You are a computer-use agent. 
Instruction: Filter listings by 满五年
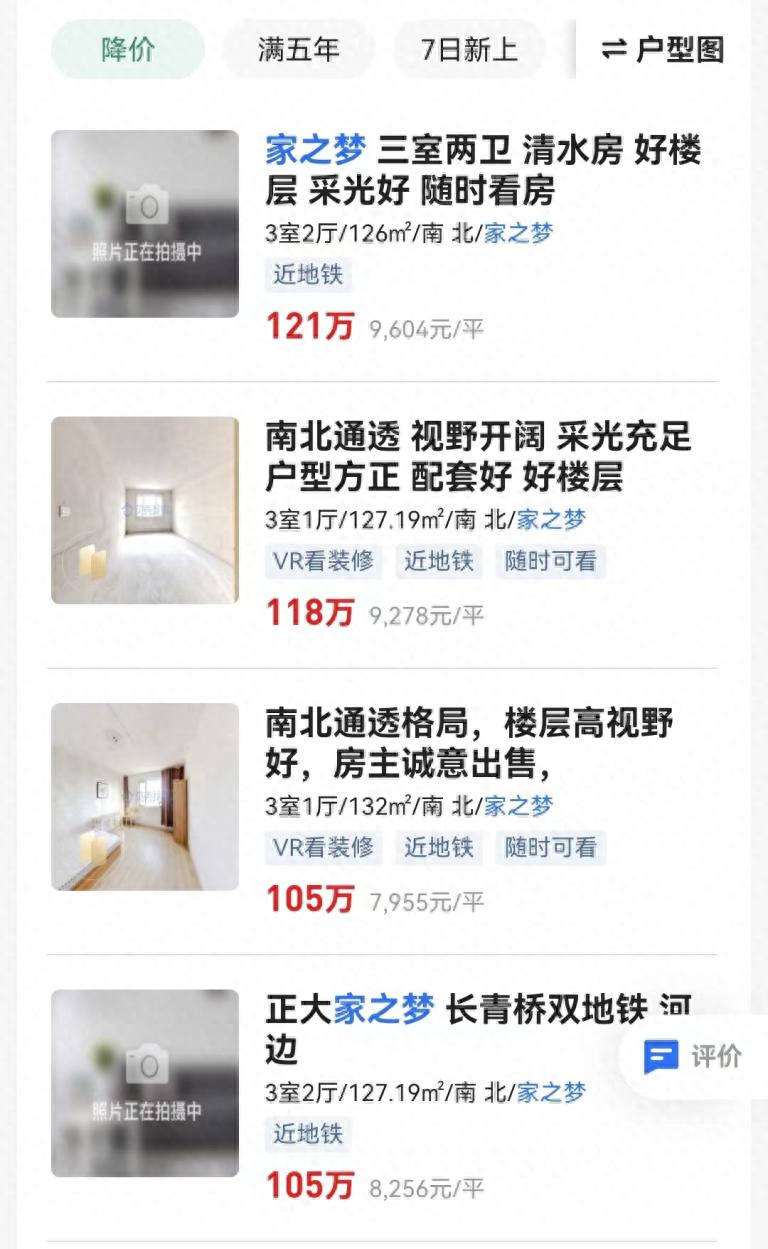[x=298, y=49]
